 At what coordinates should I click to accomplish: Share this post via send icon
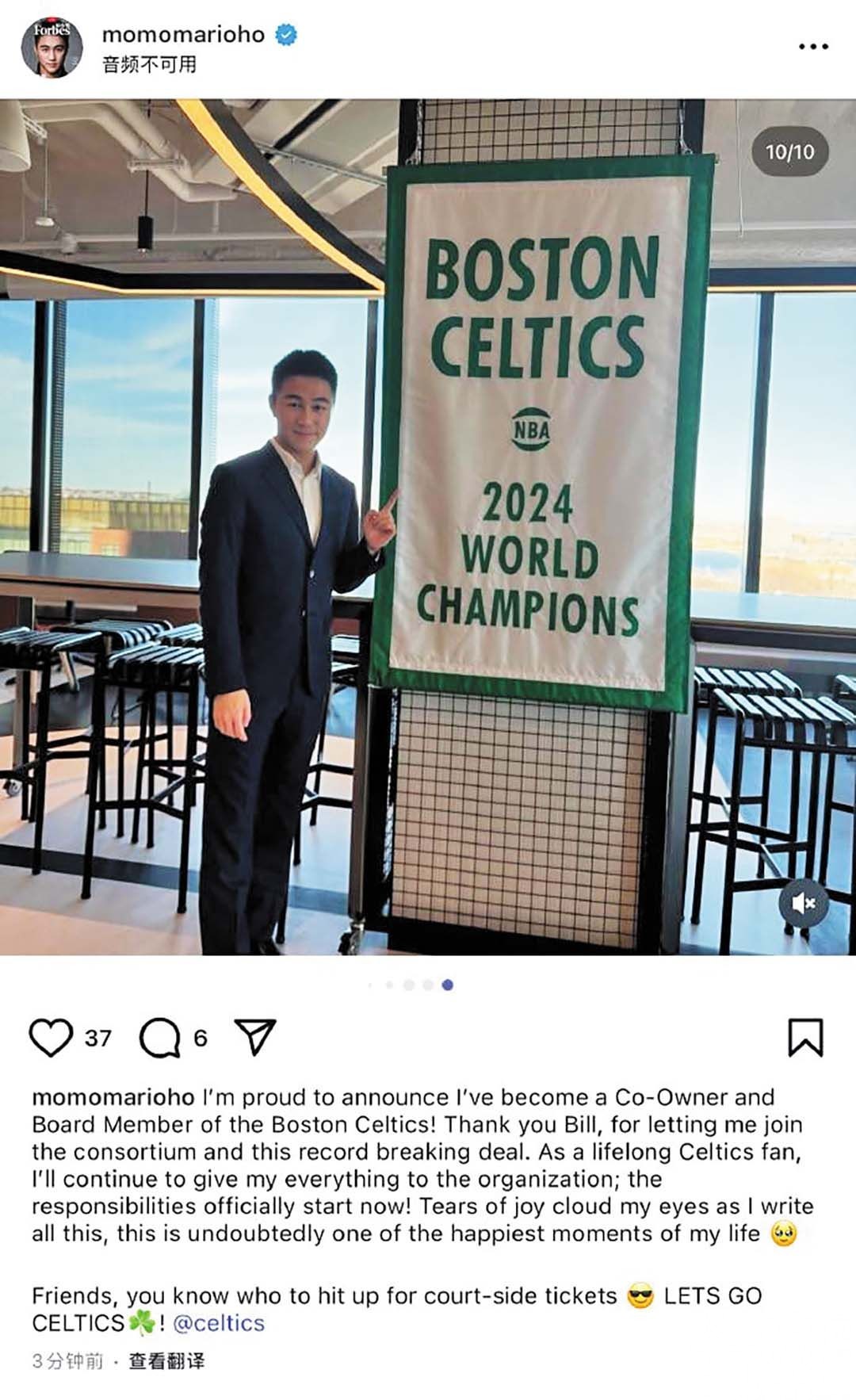255,1037
